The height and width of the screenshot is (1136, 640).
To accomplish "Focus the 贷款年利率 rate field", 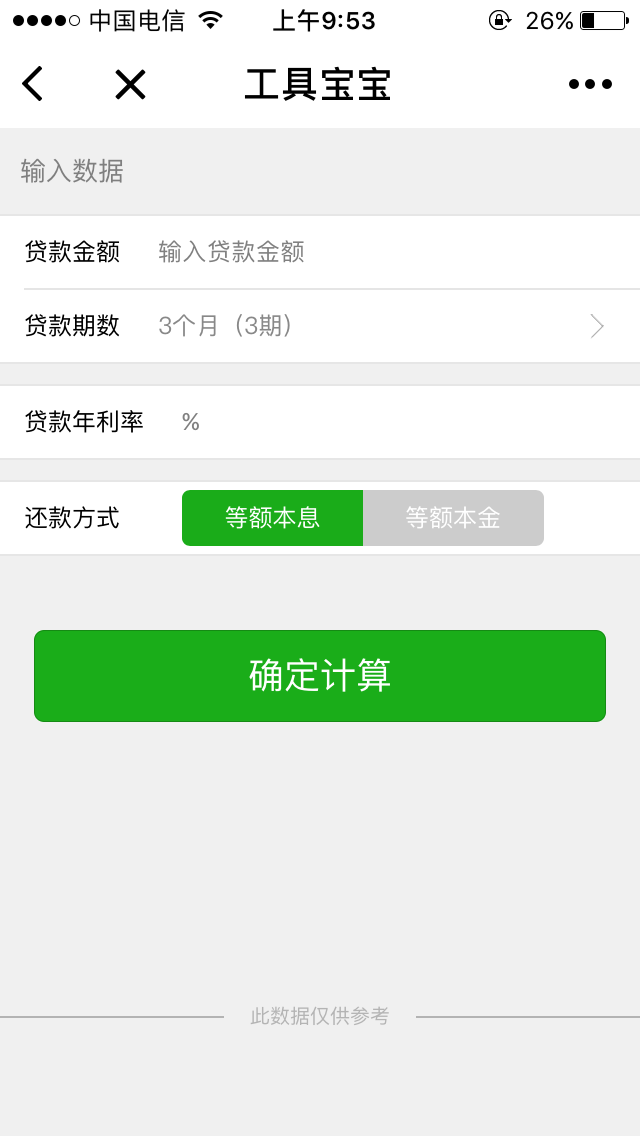I will tap(400, 422).
